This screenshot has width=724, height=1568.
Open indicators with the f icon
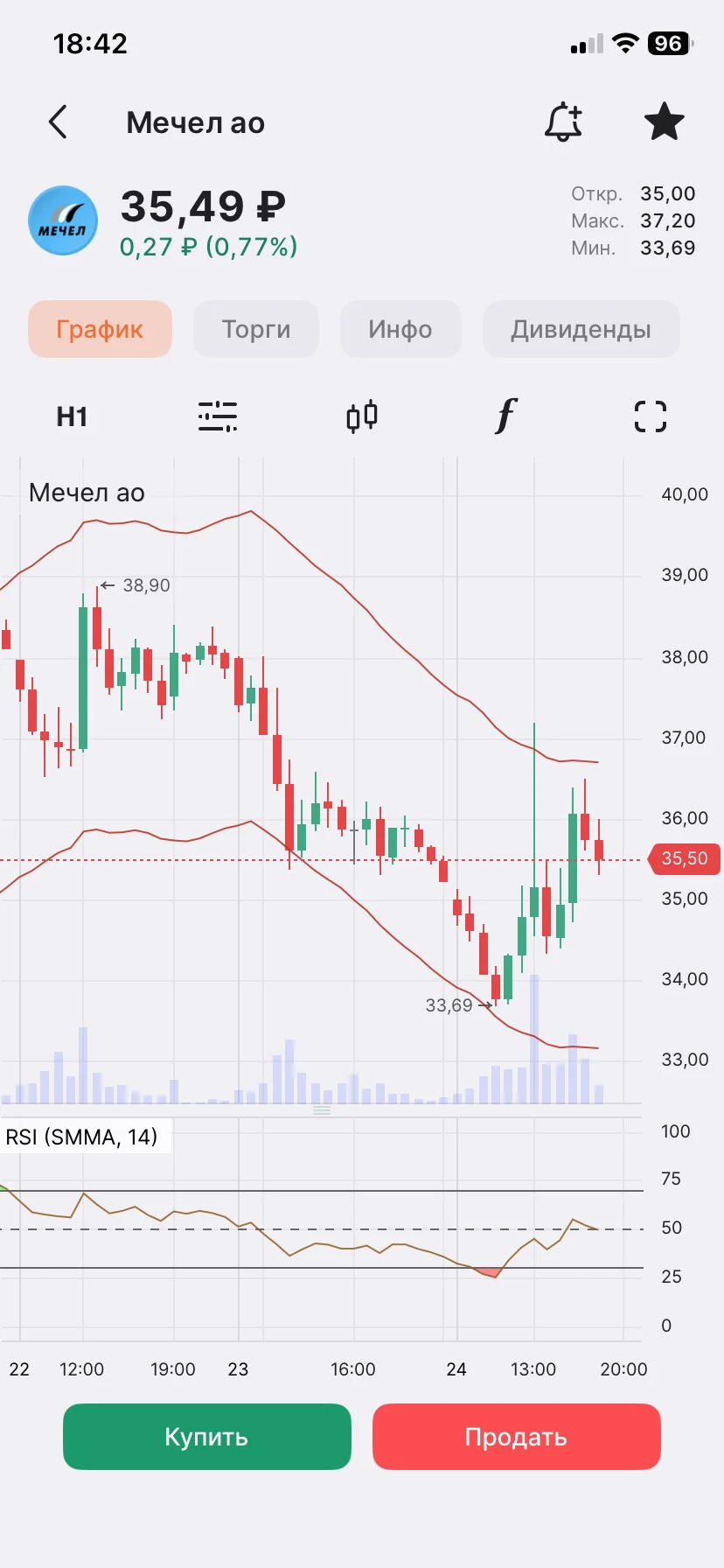pos(506,416)
